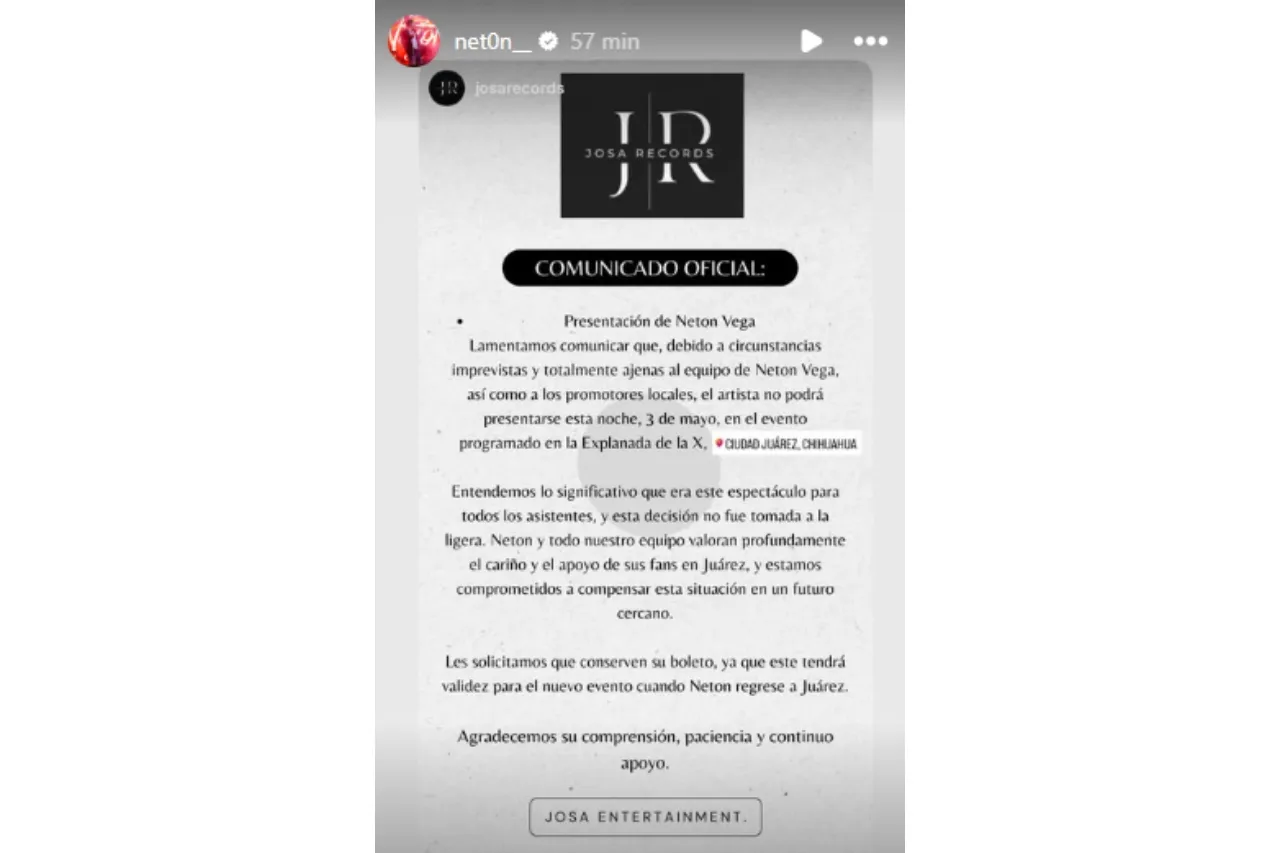This screenshot has width=1280, height=853.
Task: Open the story overflow menu
Action: [870, 42]
